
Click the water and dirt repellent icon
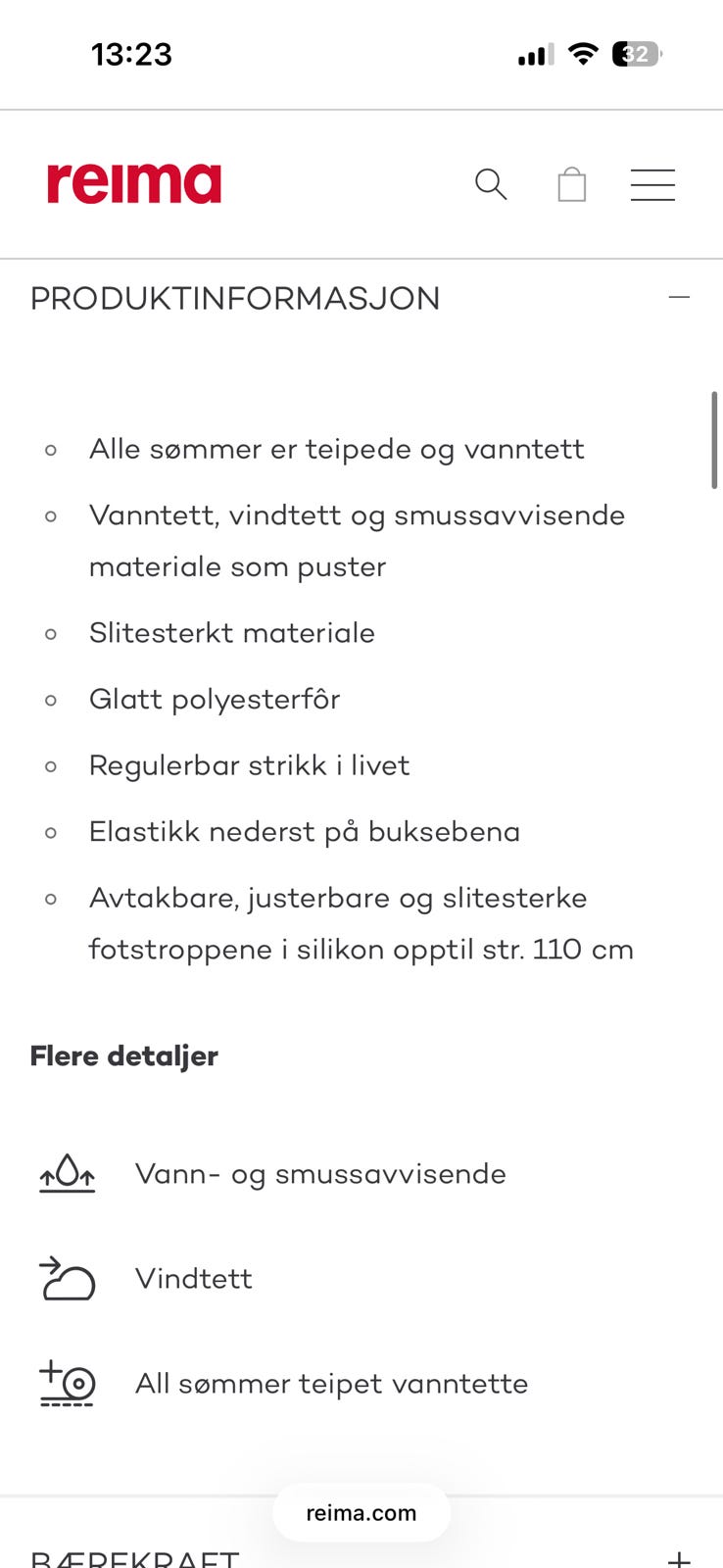[x=66, y=1173]
